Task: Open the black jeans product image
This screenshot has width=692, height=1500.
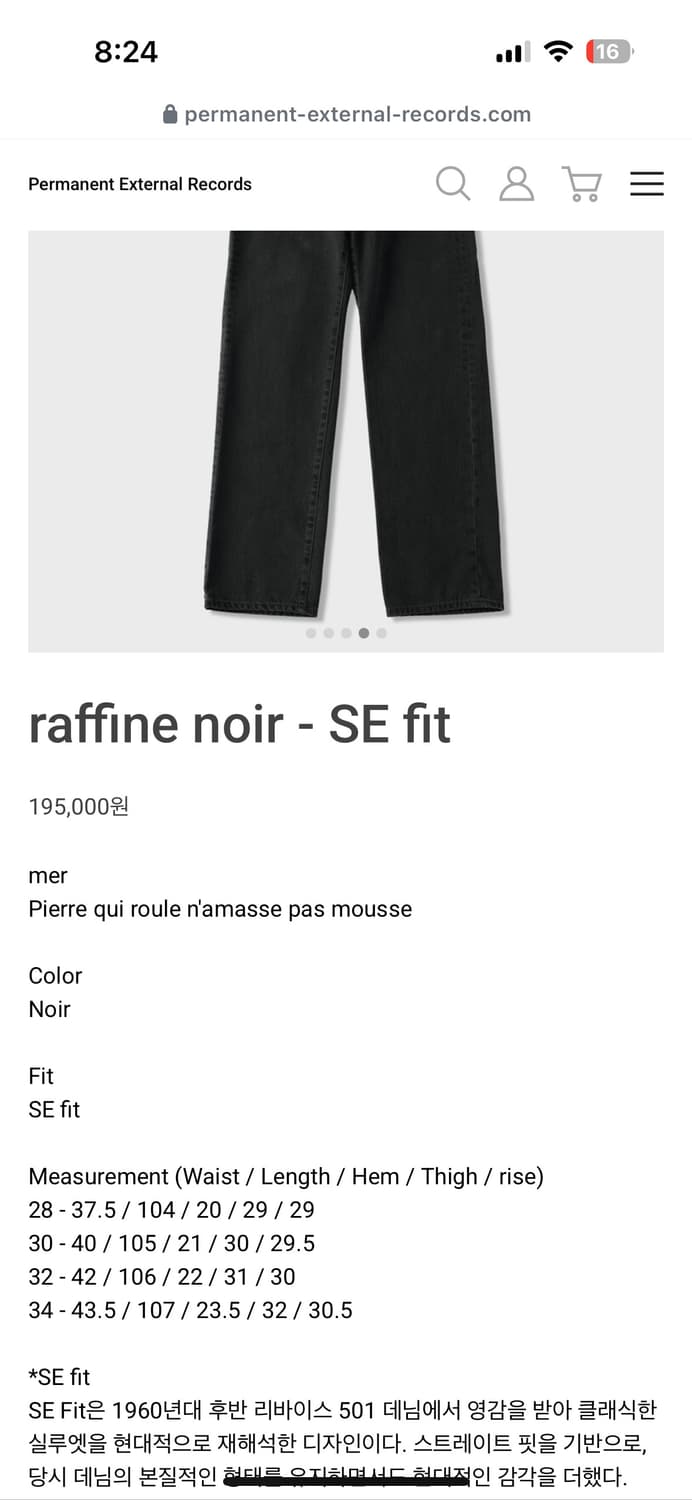Action: tap(346, 430)
